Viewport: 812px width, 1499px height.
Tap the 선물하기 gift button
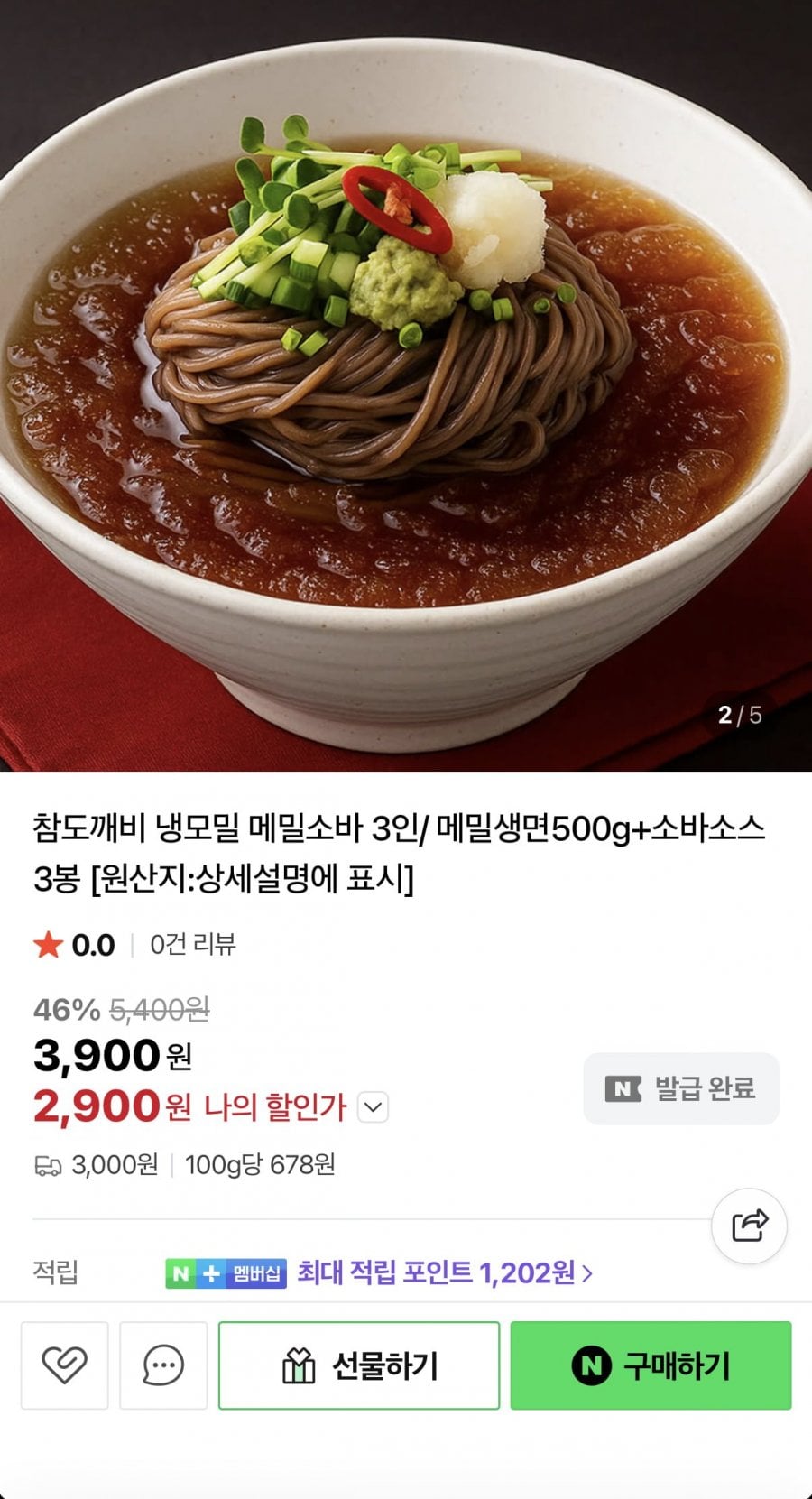(359, 1365)
